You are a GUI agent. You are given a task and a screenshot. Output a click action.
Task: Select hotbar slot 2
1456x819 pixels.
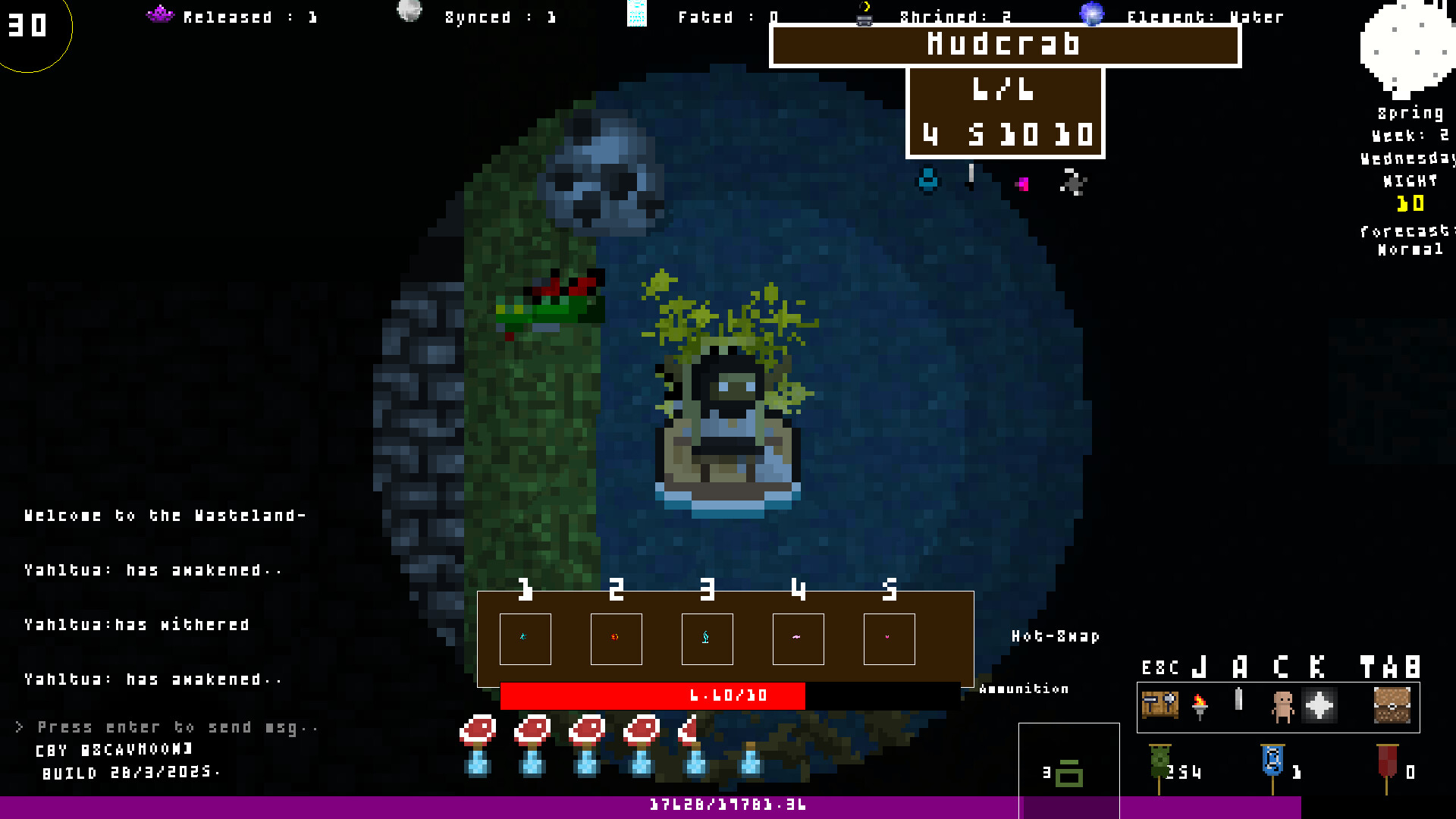616,639
